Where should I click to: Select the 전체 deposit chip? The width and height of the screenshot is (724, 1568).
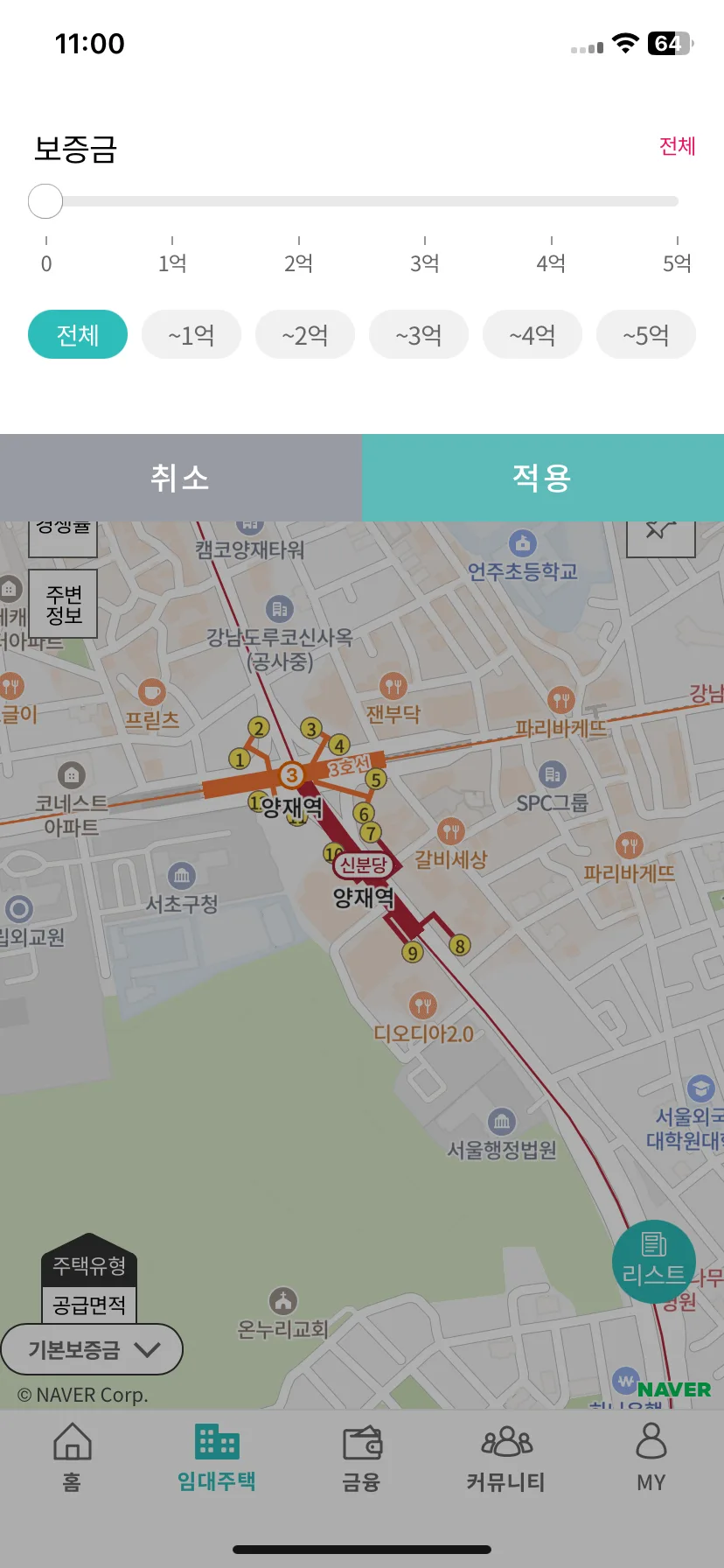click(78, 335)
